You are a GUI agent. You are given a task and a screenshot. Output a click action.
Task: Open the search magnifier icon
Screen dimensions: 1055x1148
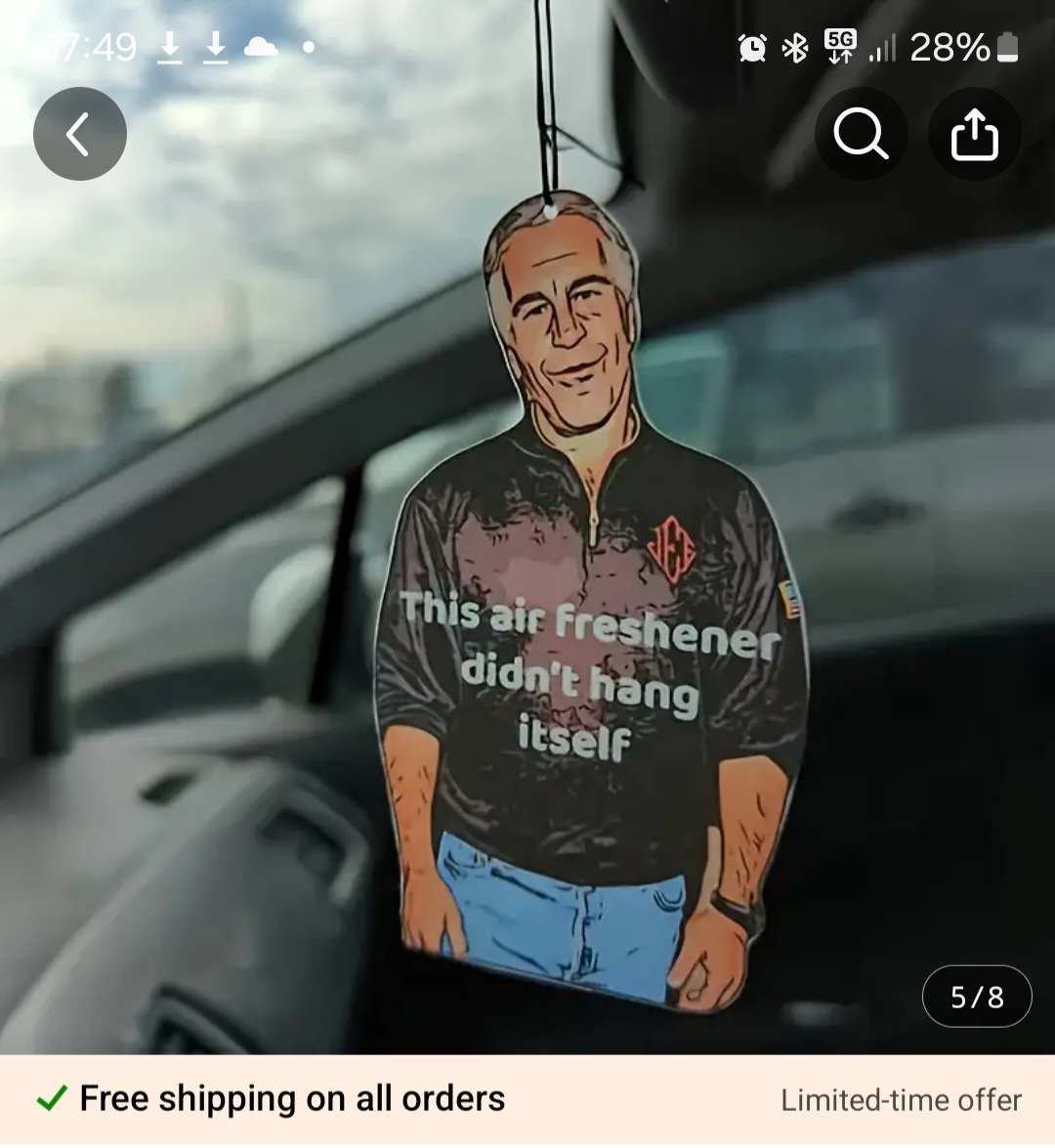(x=861, y=134)
